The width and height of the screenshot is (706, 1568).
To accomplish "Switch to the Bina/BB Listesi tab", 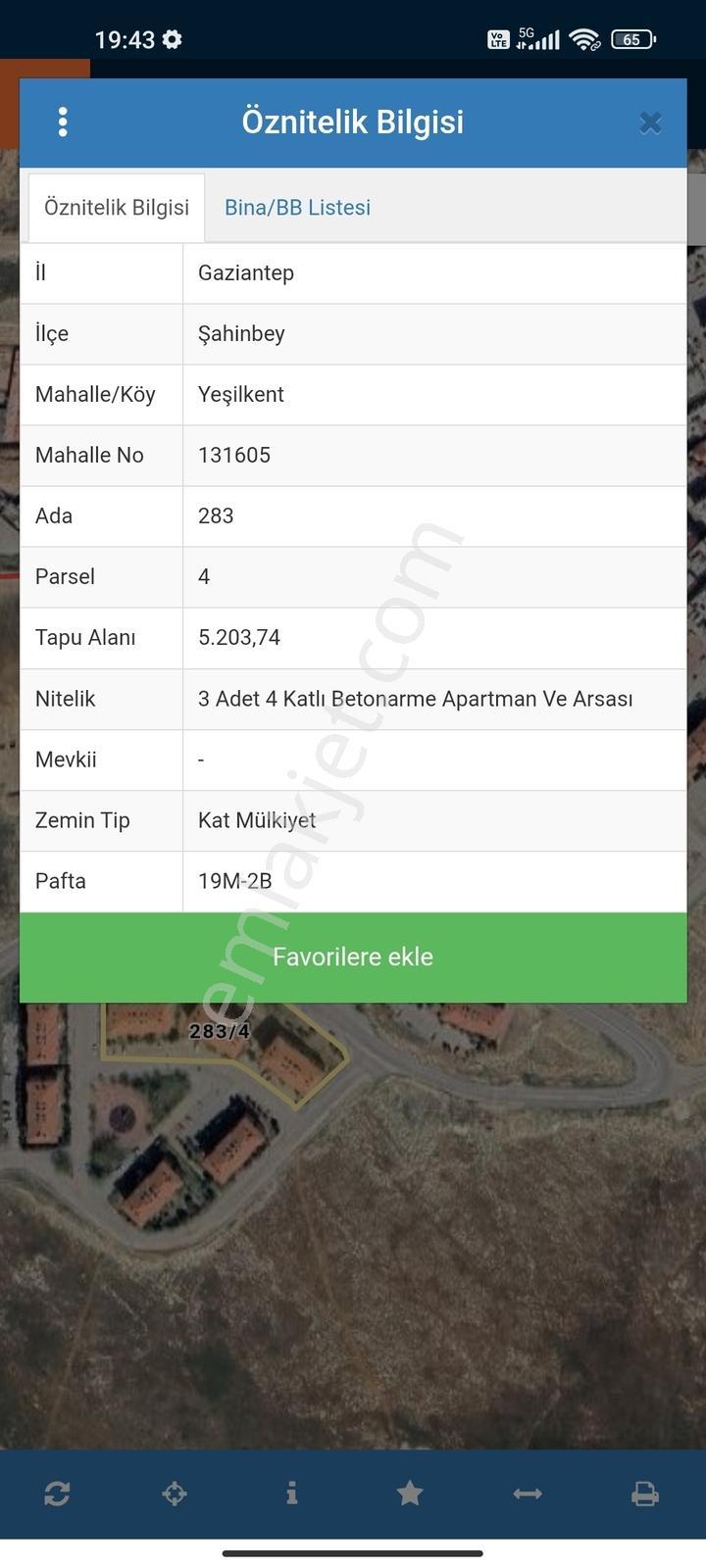I will click(297, 208).
